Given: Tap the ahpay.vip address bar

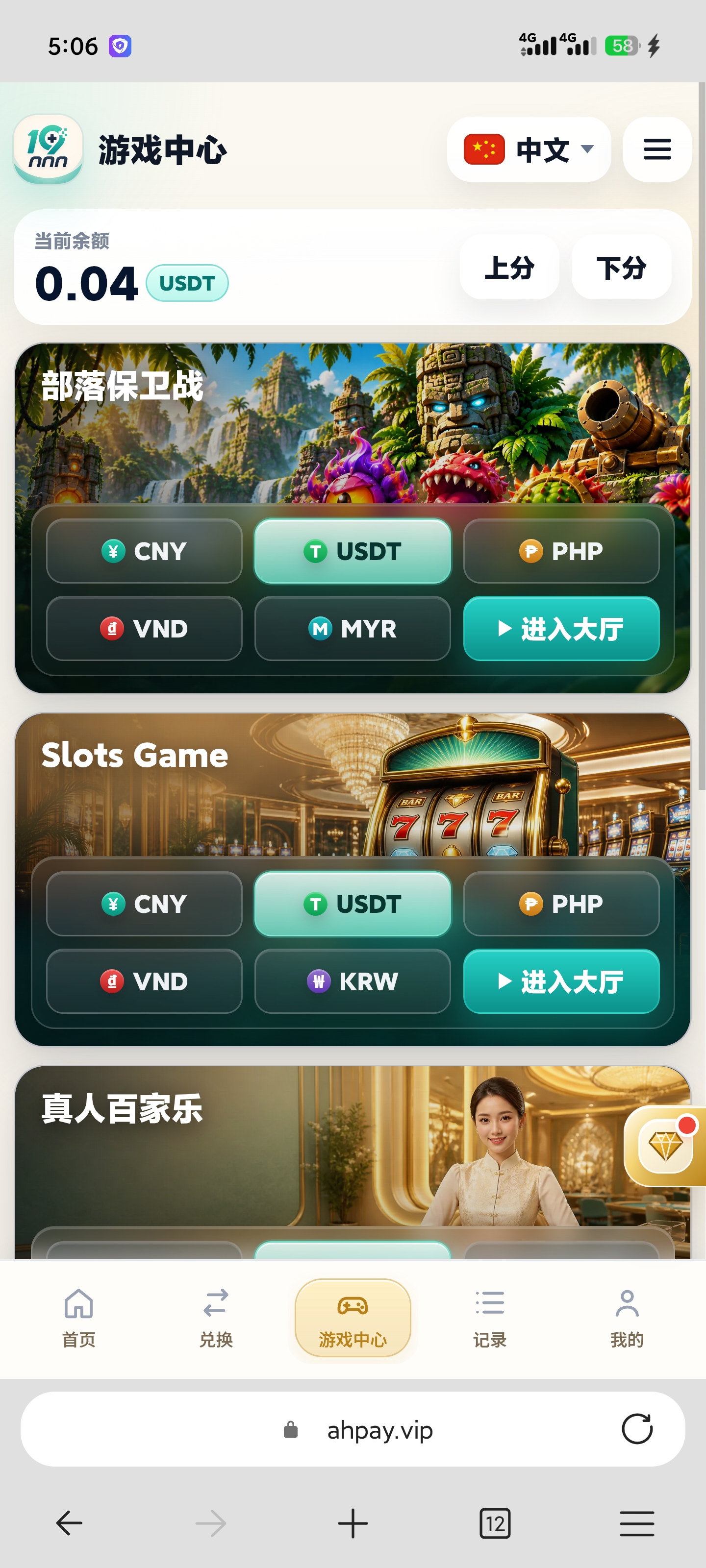Looking at the screenshot, I should (x=353, y=1429).
